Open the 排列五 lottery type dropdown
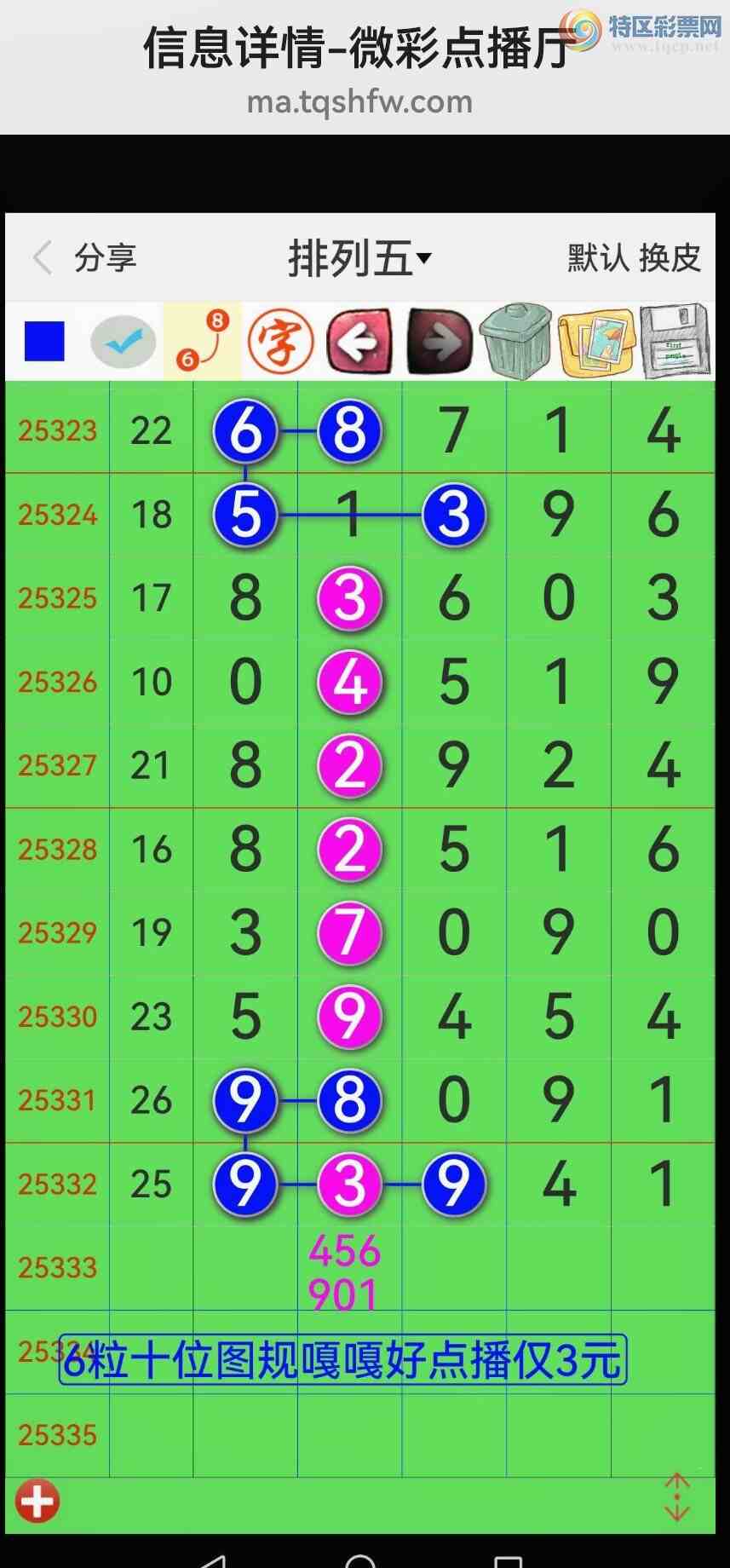This screenshot has height=1568, width=730. (x=359, y=258)
